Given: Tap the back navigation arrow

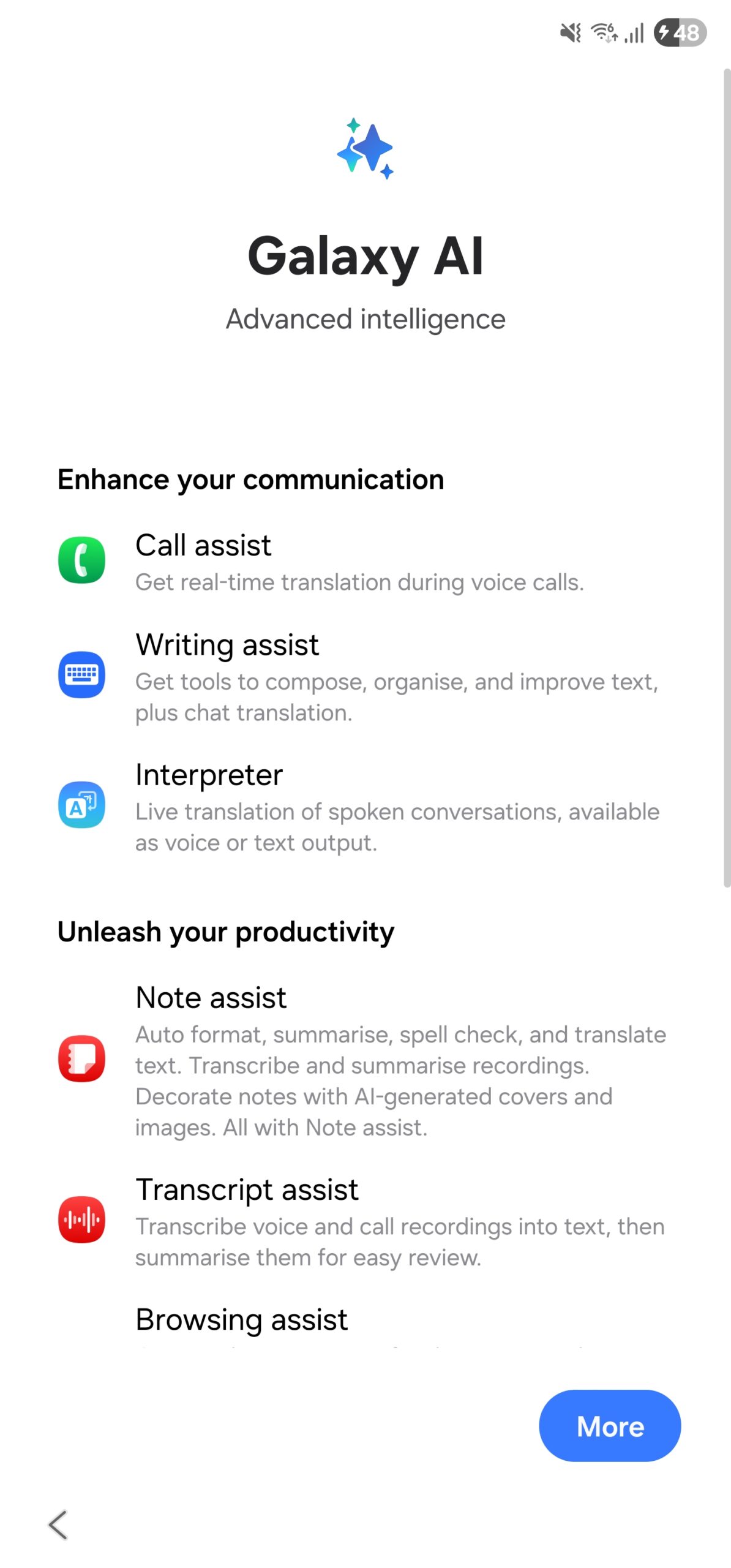Looking at the screenshot, I should coord(59,1525).
